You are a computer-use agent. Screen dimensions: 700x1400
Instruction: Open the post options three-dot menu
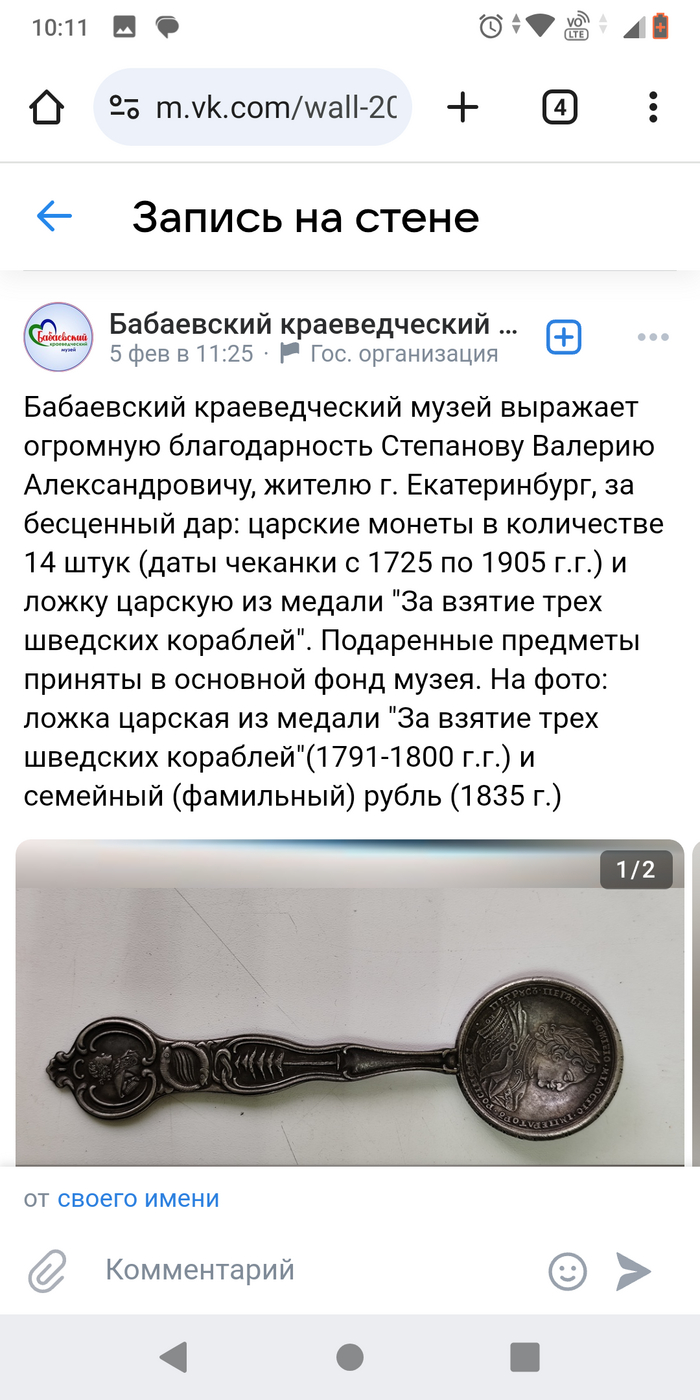652,338
